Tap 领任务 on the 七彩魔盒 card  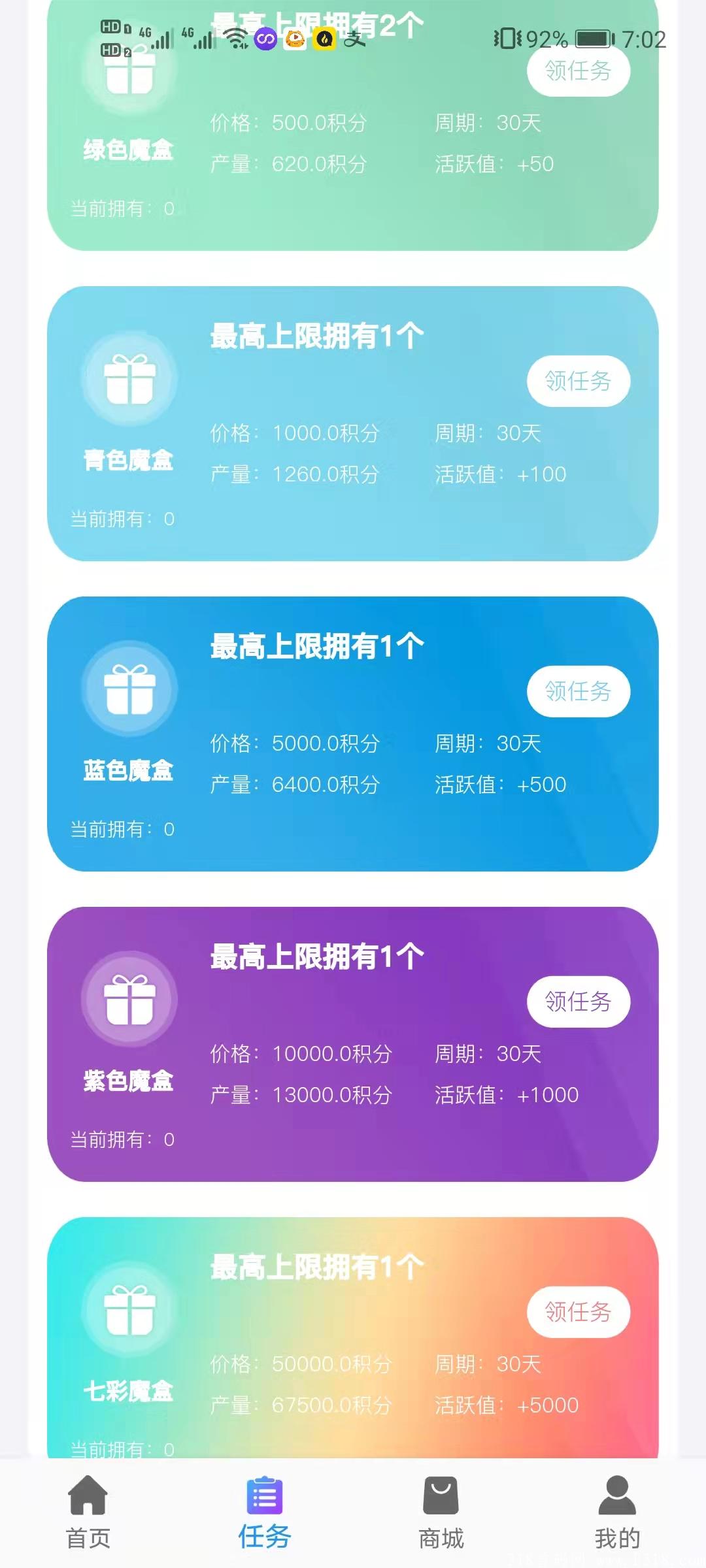tap(578, 1313)
